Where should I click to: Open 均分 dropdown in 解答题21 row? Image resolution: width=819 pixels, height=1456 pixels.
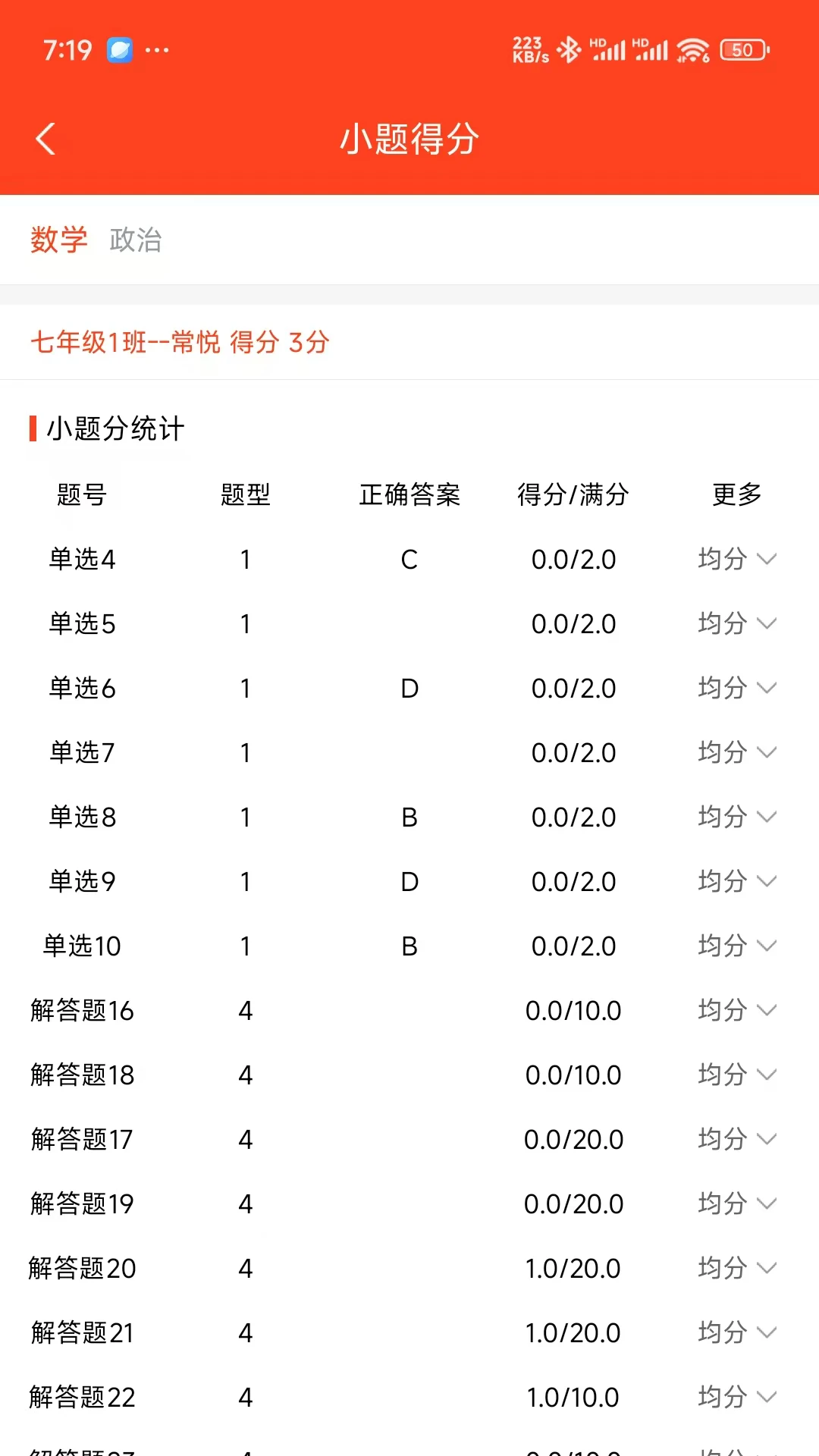point(737,1332)
